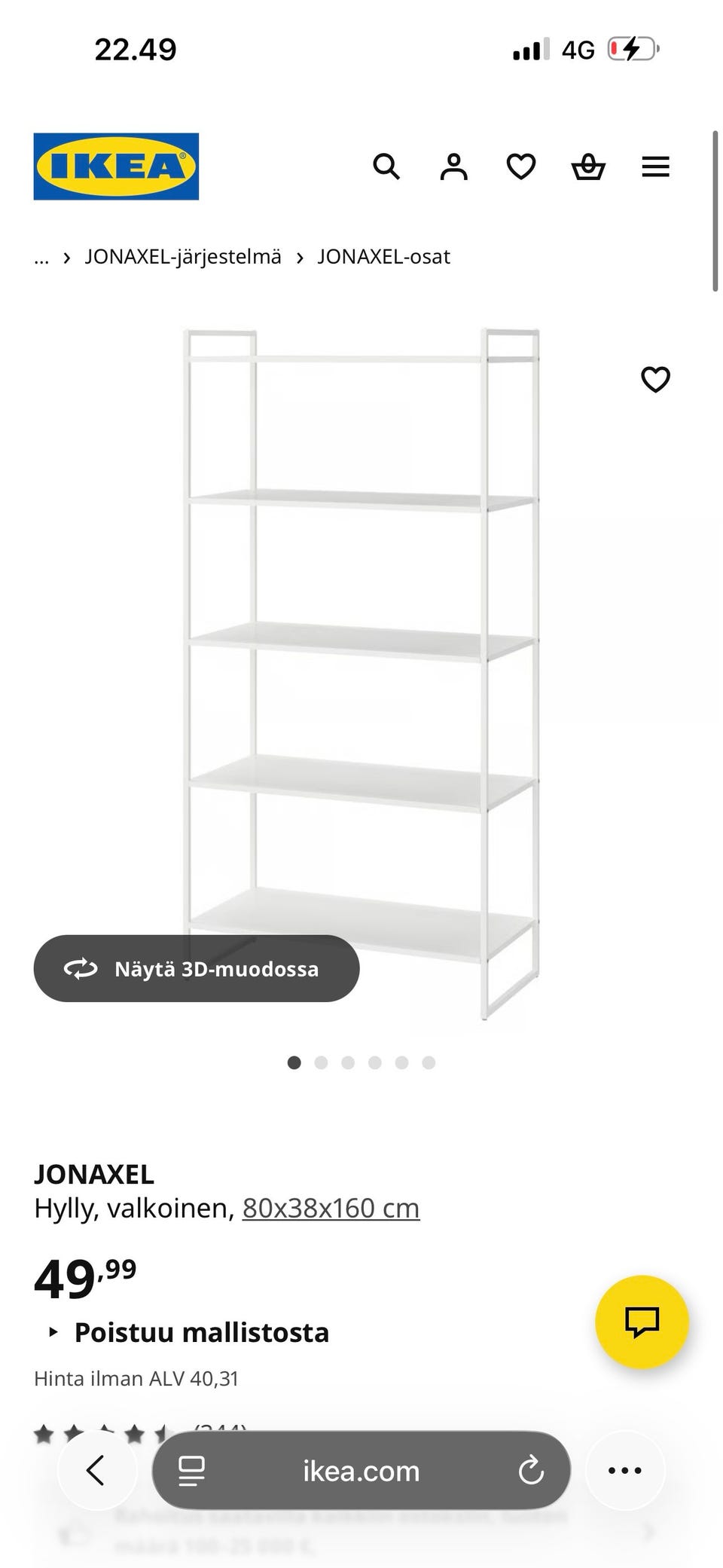Go to JONAXEL-järjestelmä breadcrumb

point(183,257)
